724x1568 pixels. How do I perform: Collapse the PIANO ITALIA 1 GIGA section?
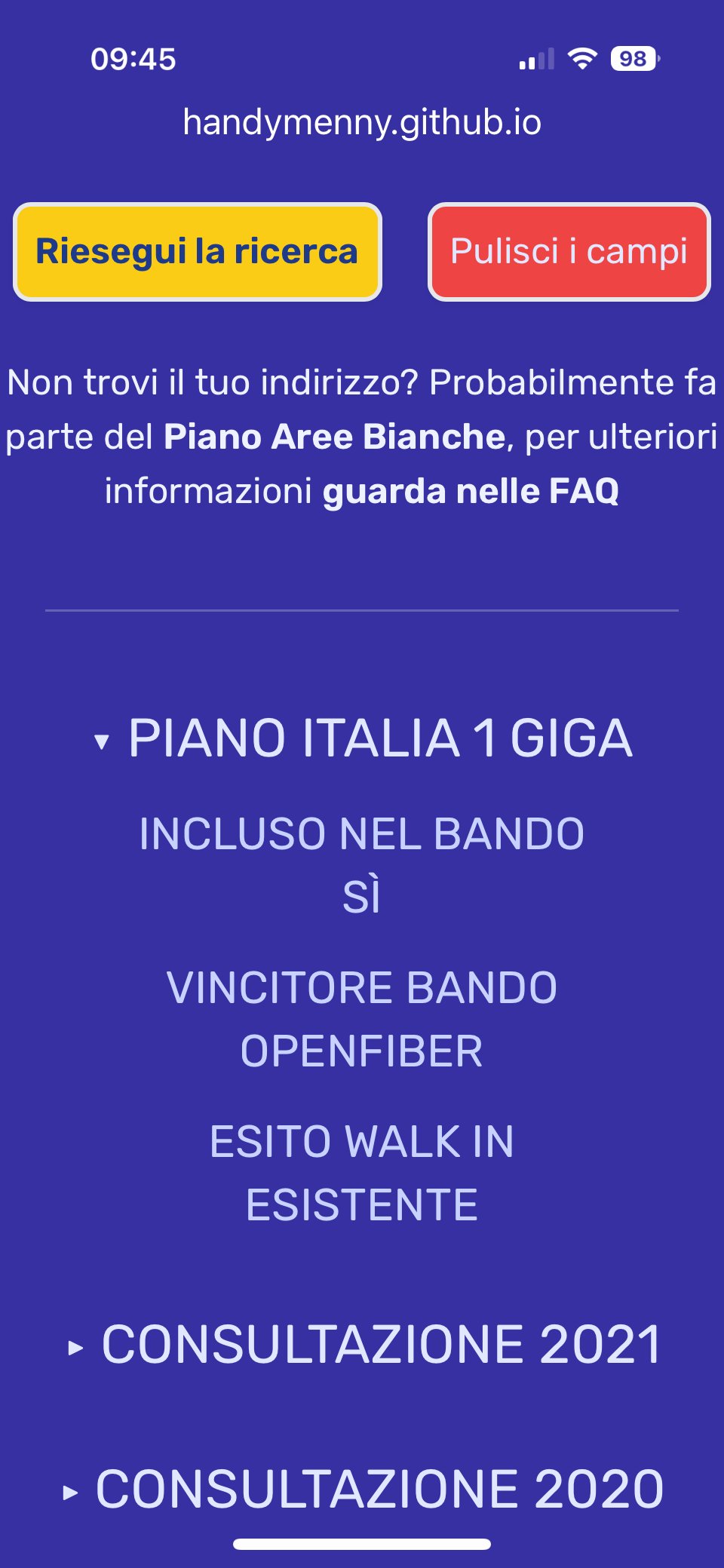click(362, 738)
